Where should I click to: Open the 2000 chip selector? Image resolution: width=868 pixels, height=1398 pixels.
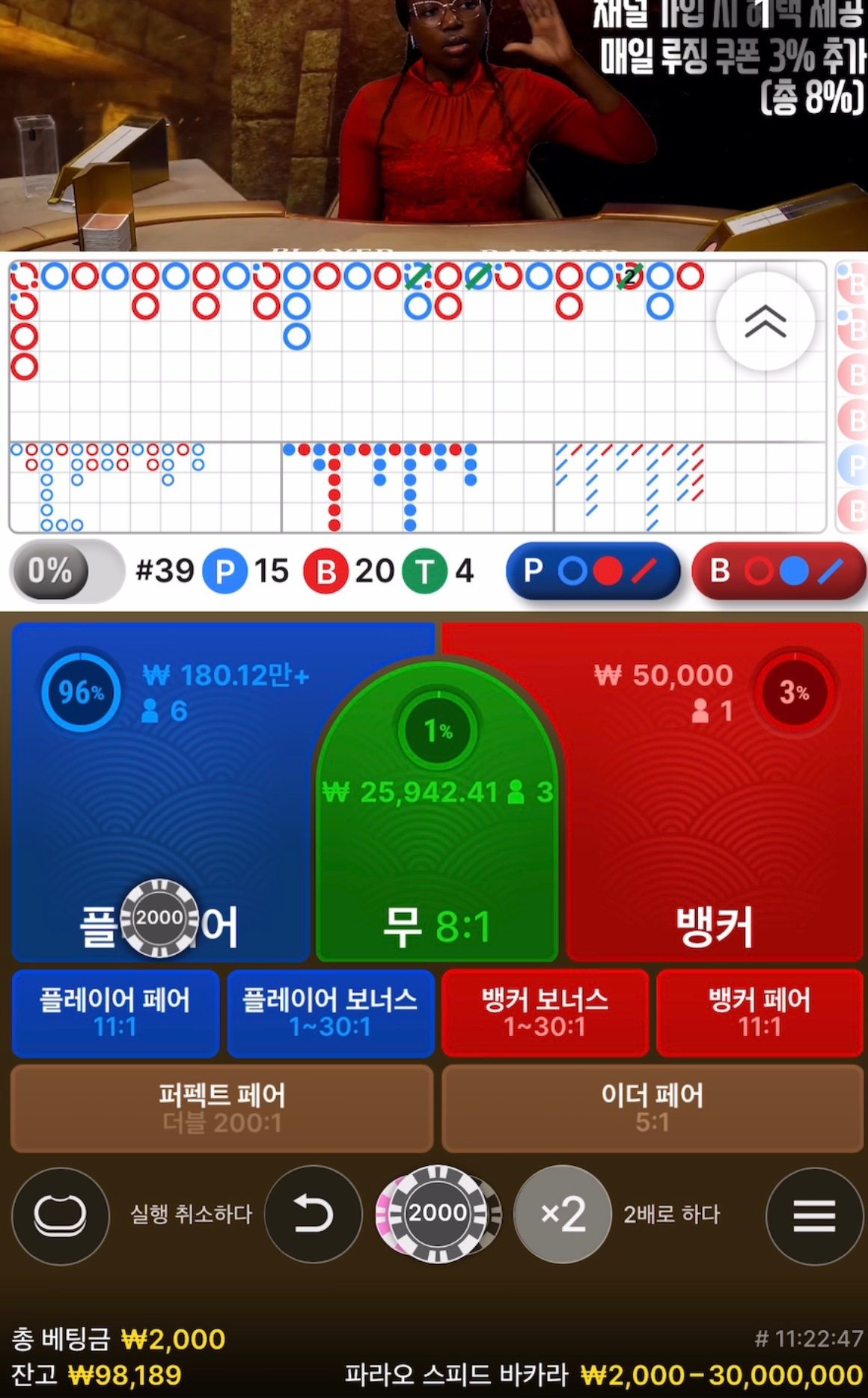pos(438,1213)
